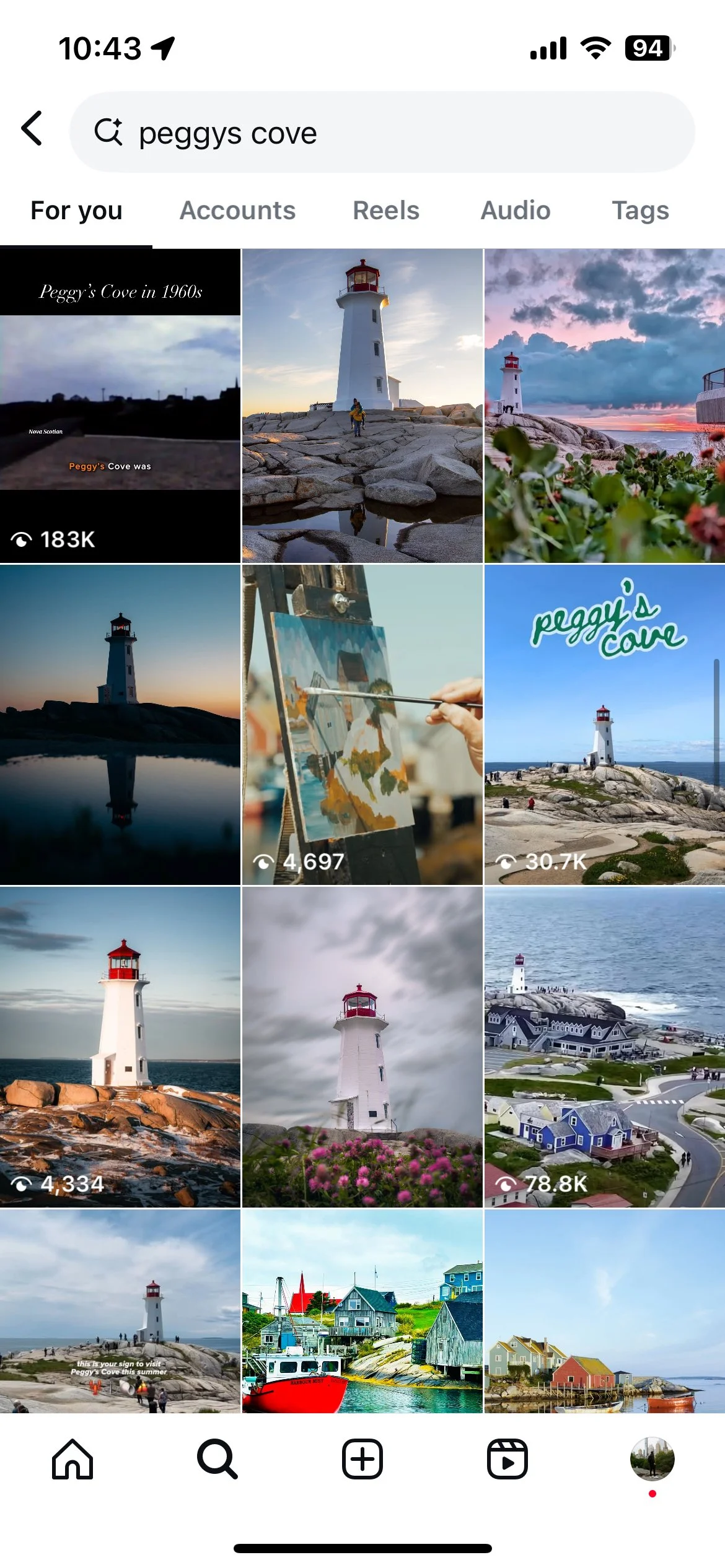Open the Search and Explore tab
The width and height of the screenshot is (725, 1568).
pos(217,1459)
